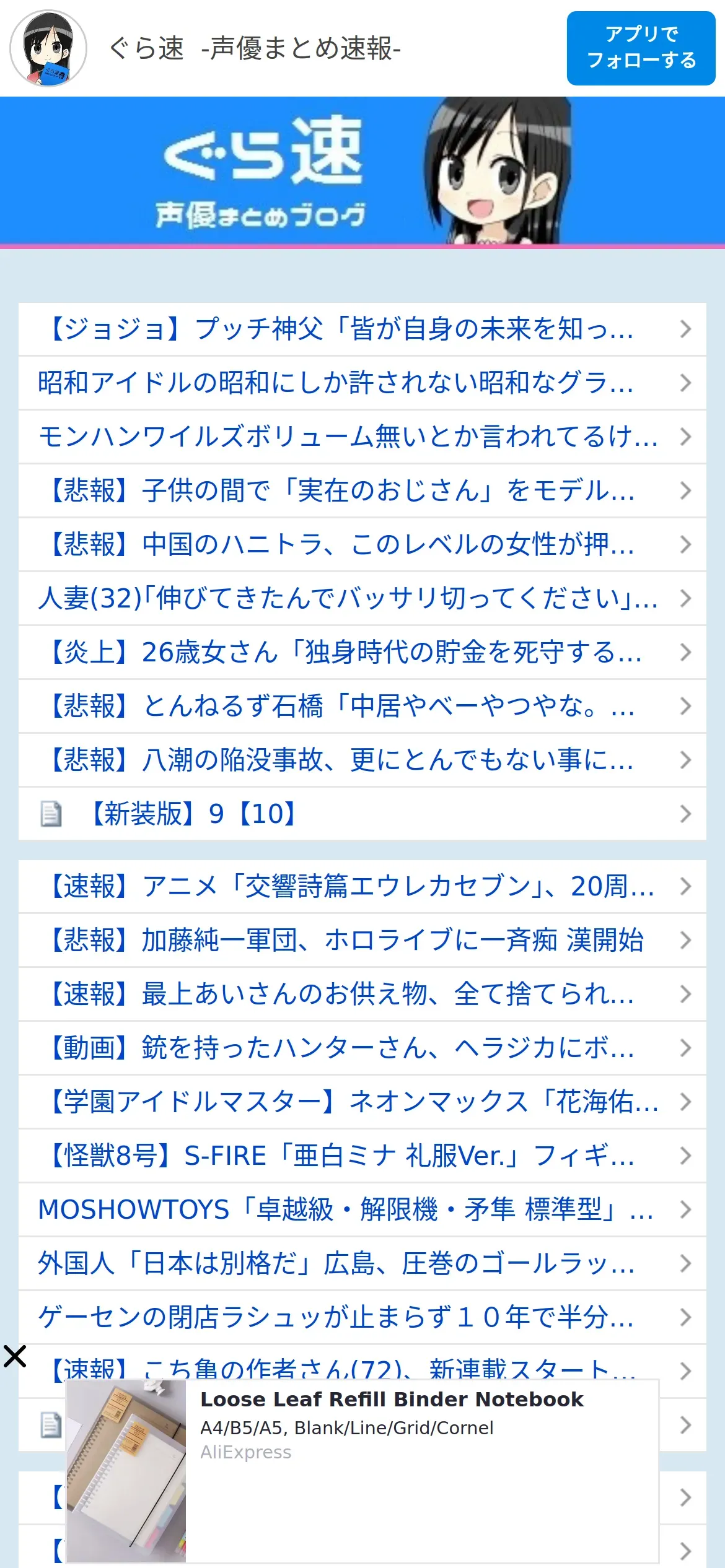Viewport: 725px width, 1568px height.
Task: Open 交響詩篇エウレカセブン news article
Action: [362, 886]
